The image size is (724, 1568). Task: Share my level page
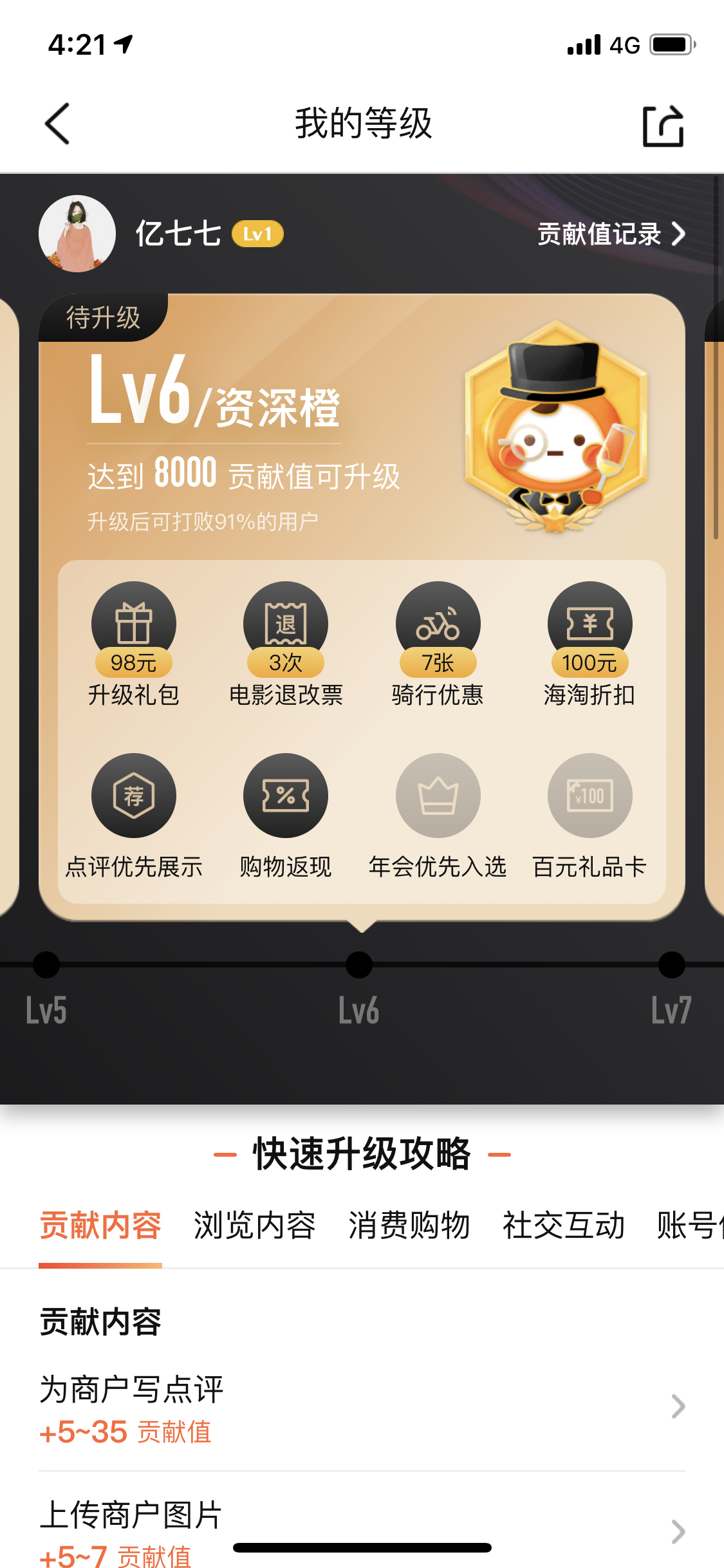[663, 126]
